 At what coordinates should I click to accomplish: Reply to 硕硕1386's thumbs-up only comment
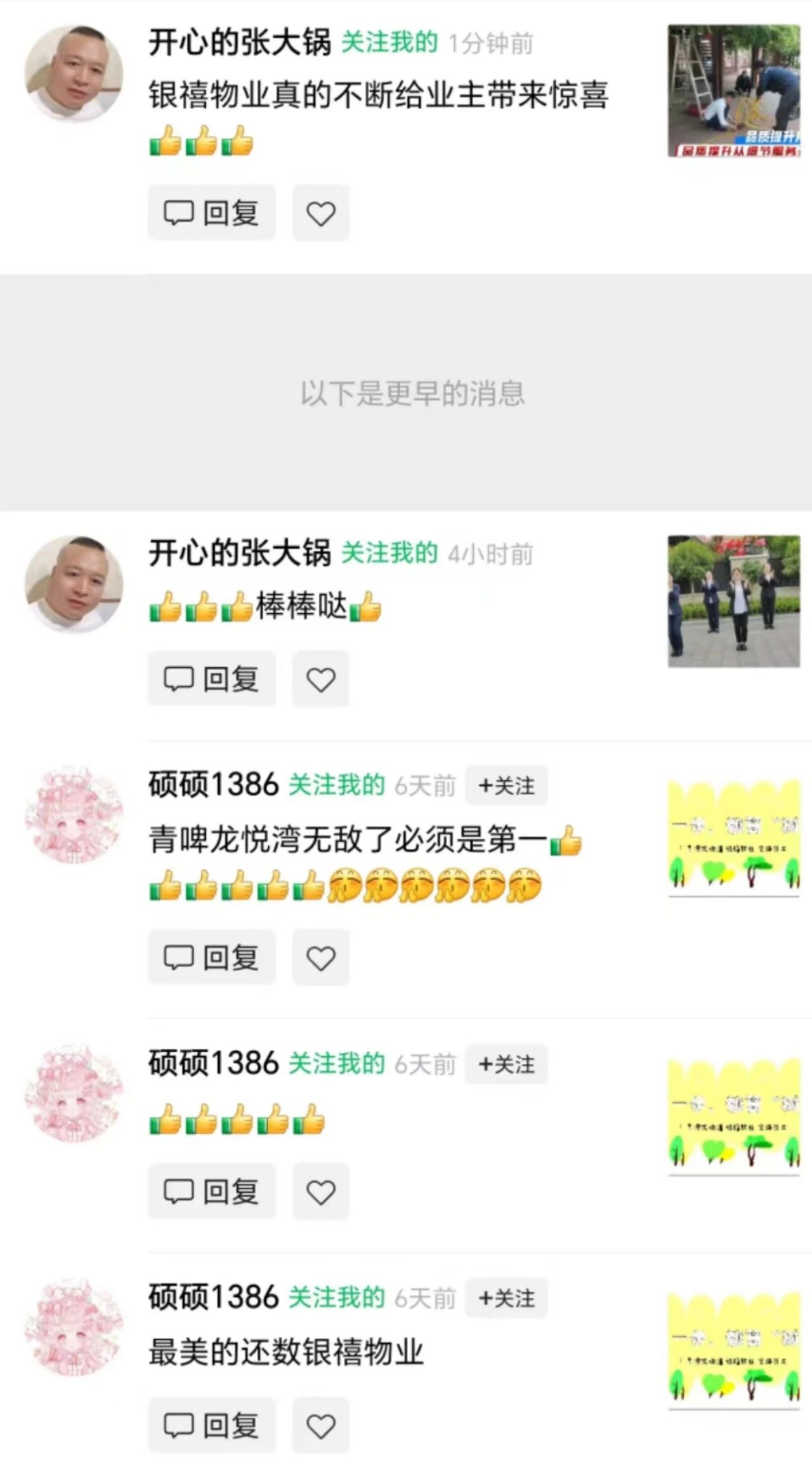pos(211,1191)
